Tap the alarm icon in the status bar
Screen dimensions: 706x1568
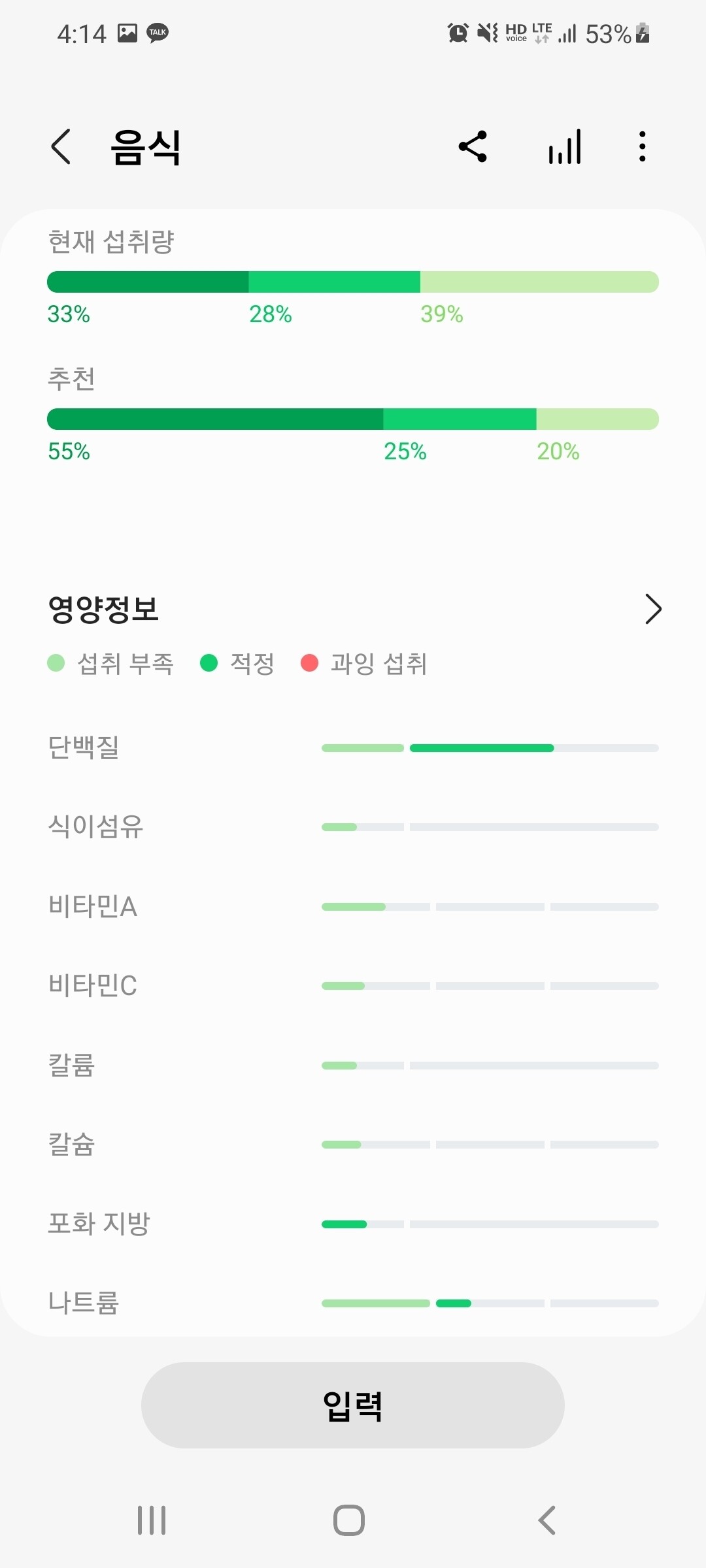pyautogui.click(x=458, y=32)
